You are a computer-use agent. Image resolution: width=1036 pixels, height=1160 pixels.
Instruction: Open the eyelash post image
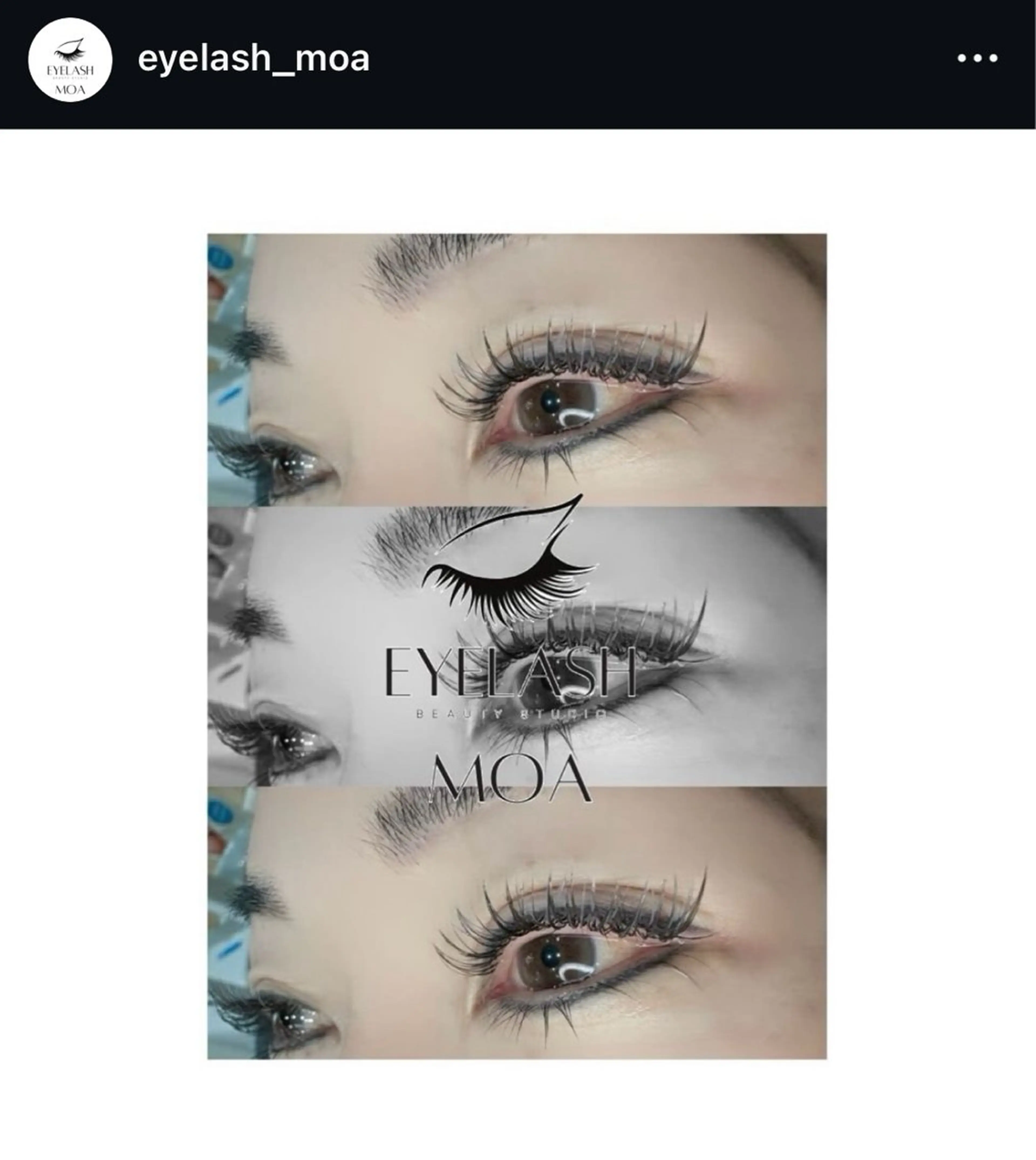[x=517, y=646]
